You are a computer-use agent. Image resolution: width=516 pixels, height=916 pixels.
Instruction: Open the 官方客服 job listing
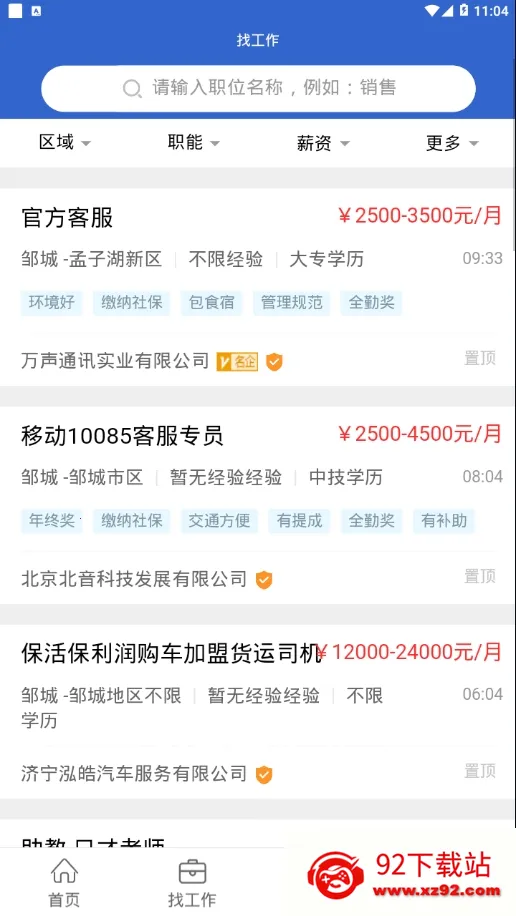click(258, 287)
